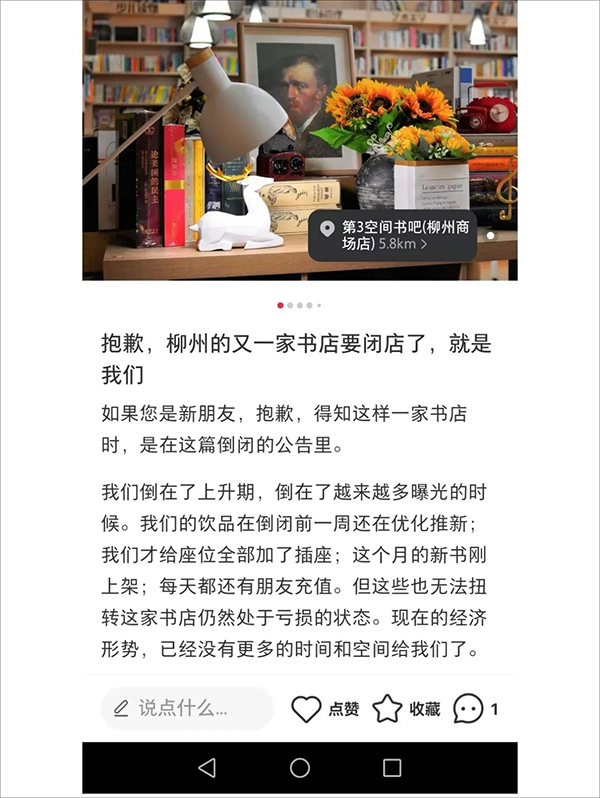Save the post with 收藏
The image size is (600, 798).
406,709
